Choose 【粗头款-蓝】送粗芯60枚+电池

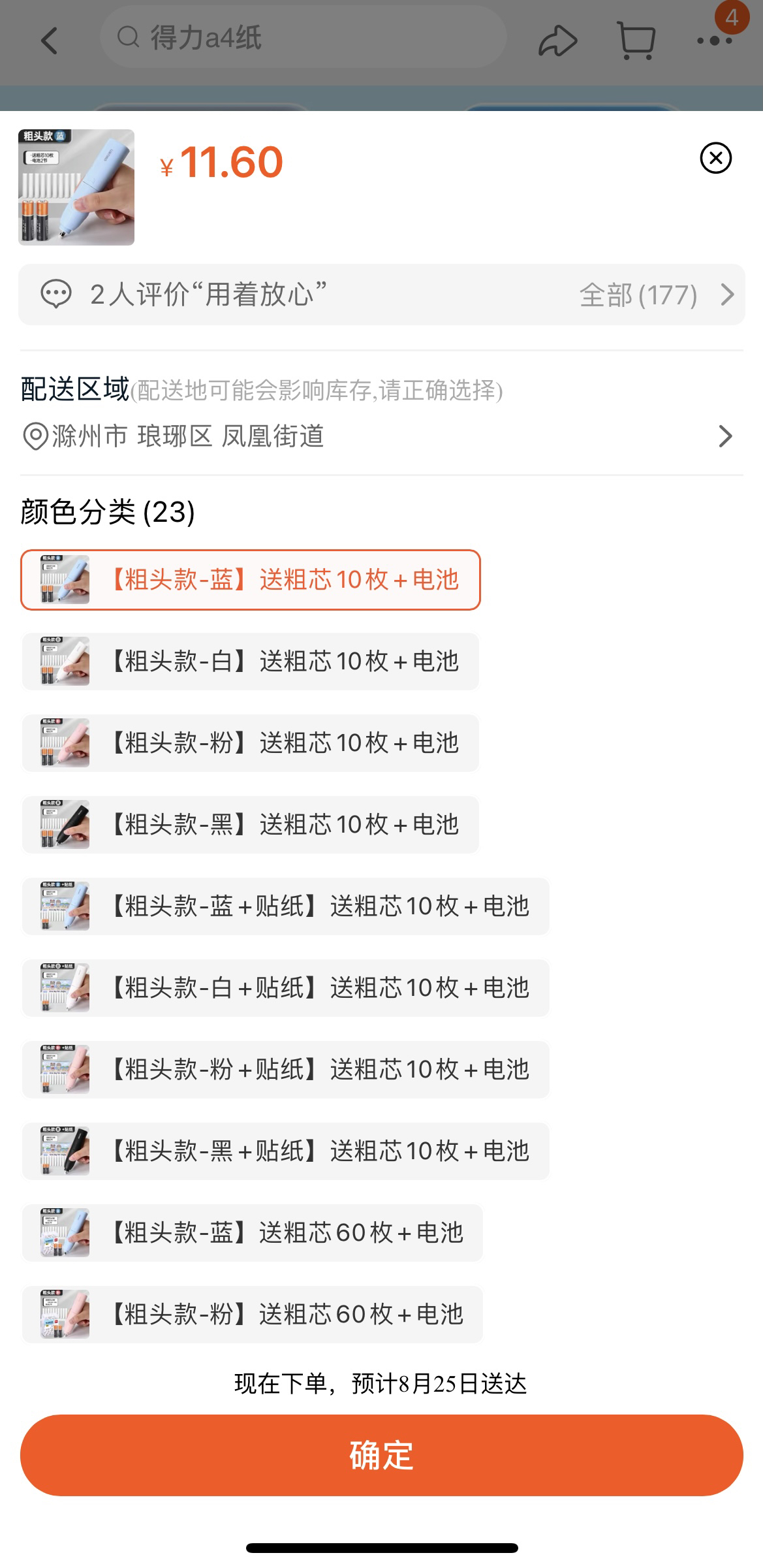pos(253,1233)
